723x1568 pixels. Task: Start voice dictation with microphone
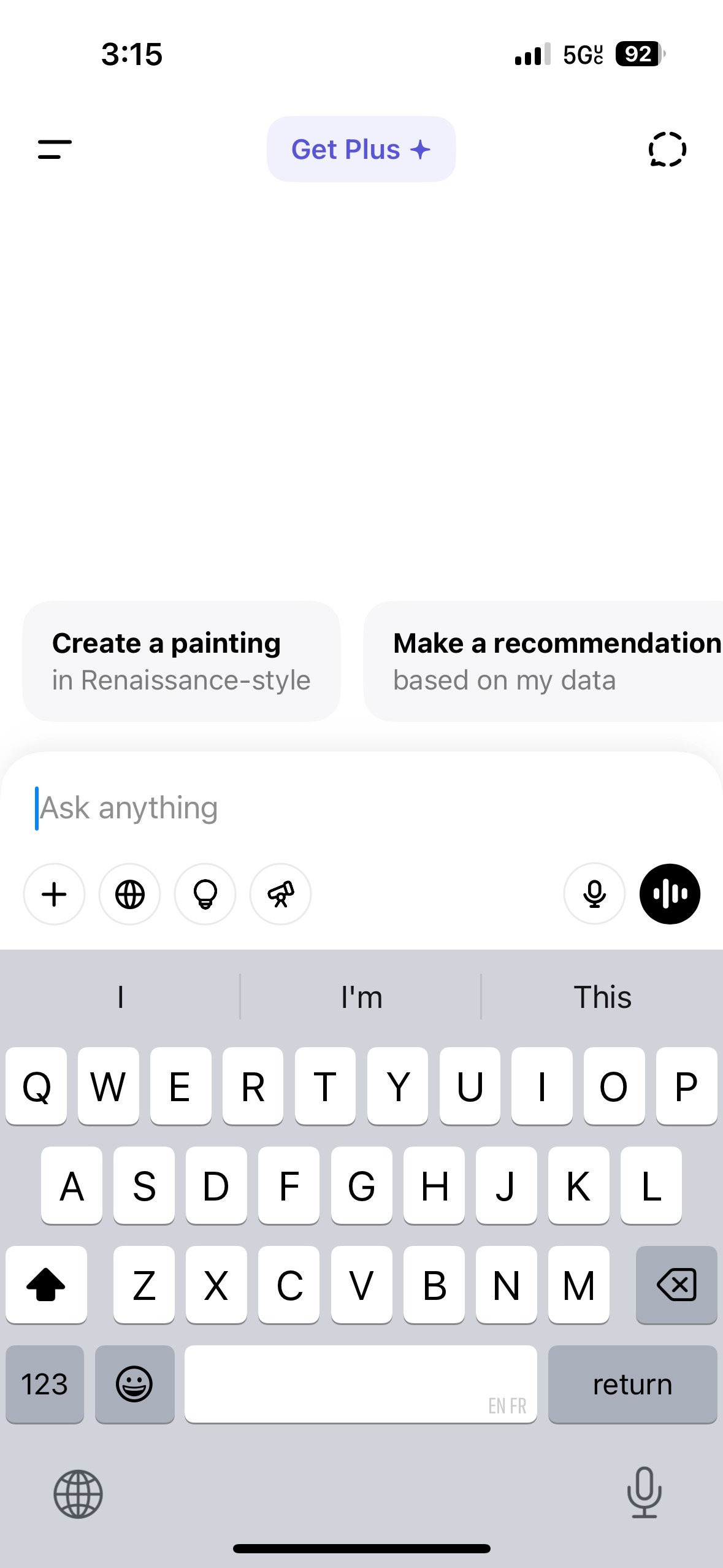coord(594,894)
